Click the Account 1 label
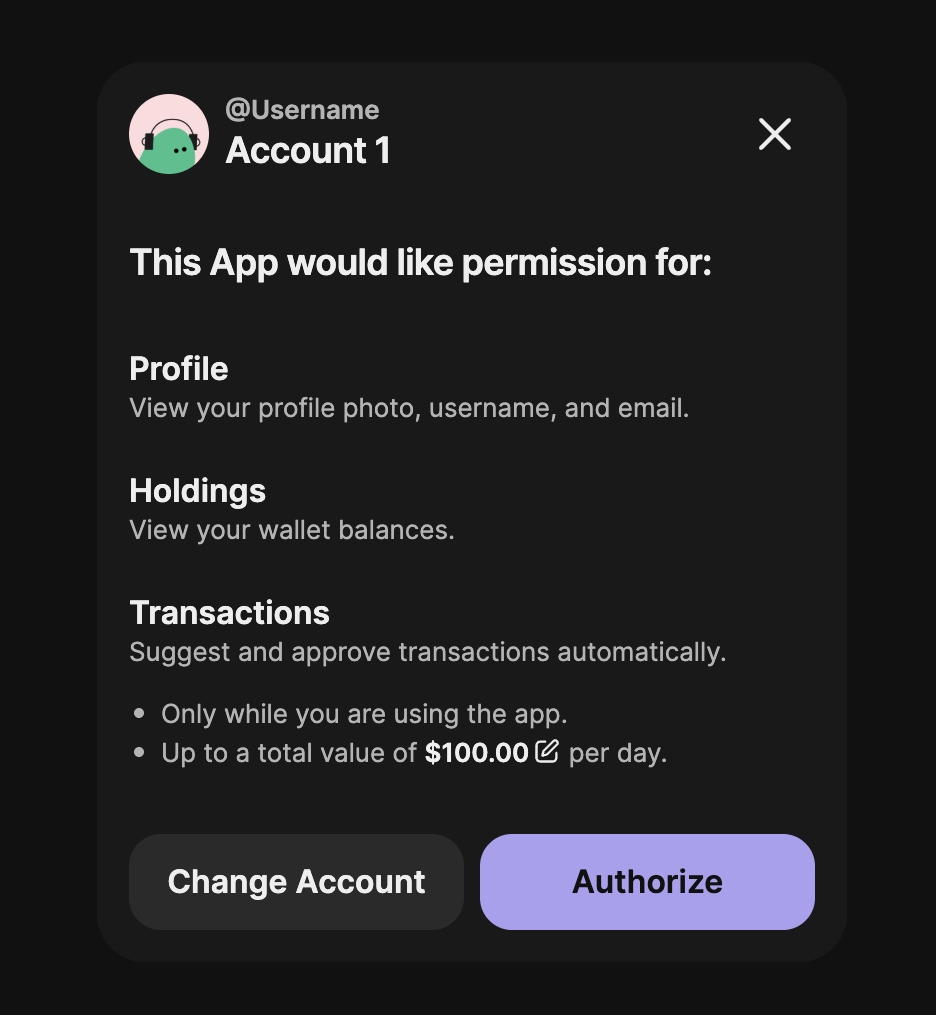936x1015 pixels. [307, 151]
